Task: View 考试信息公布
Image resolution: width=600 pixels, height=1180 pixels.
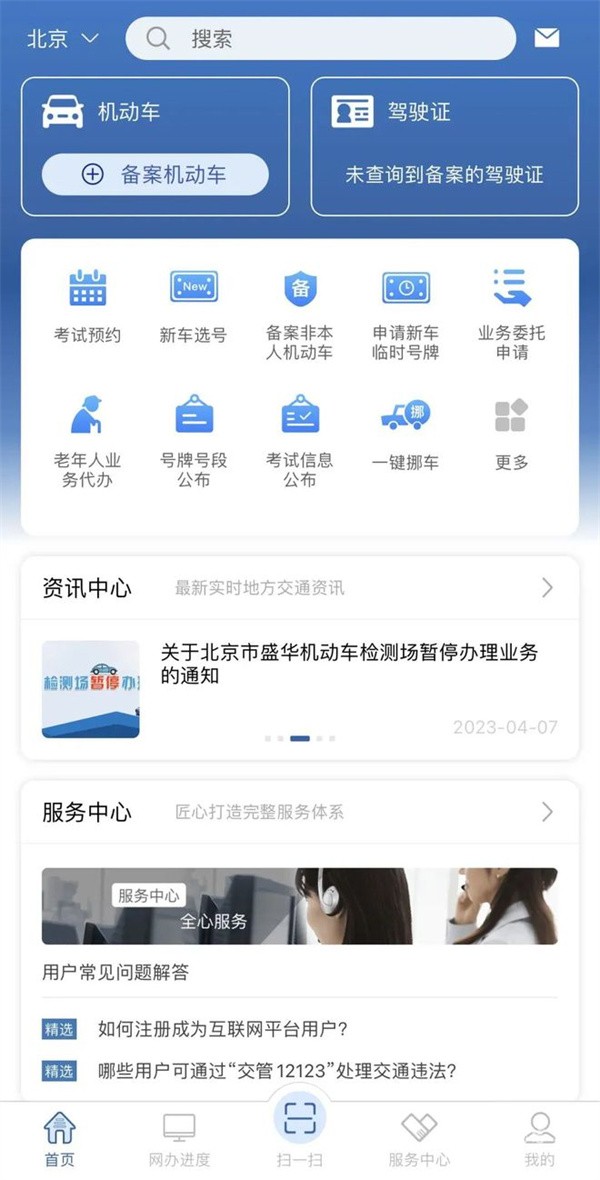Action: [300, 441]
